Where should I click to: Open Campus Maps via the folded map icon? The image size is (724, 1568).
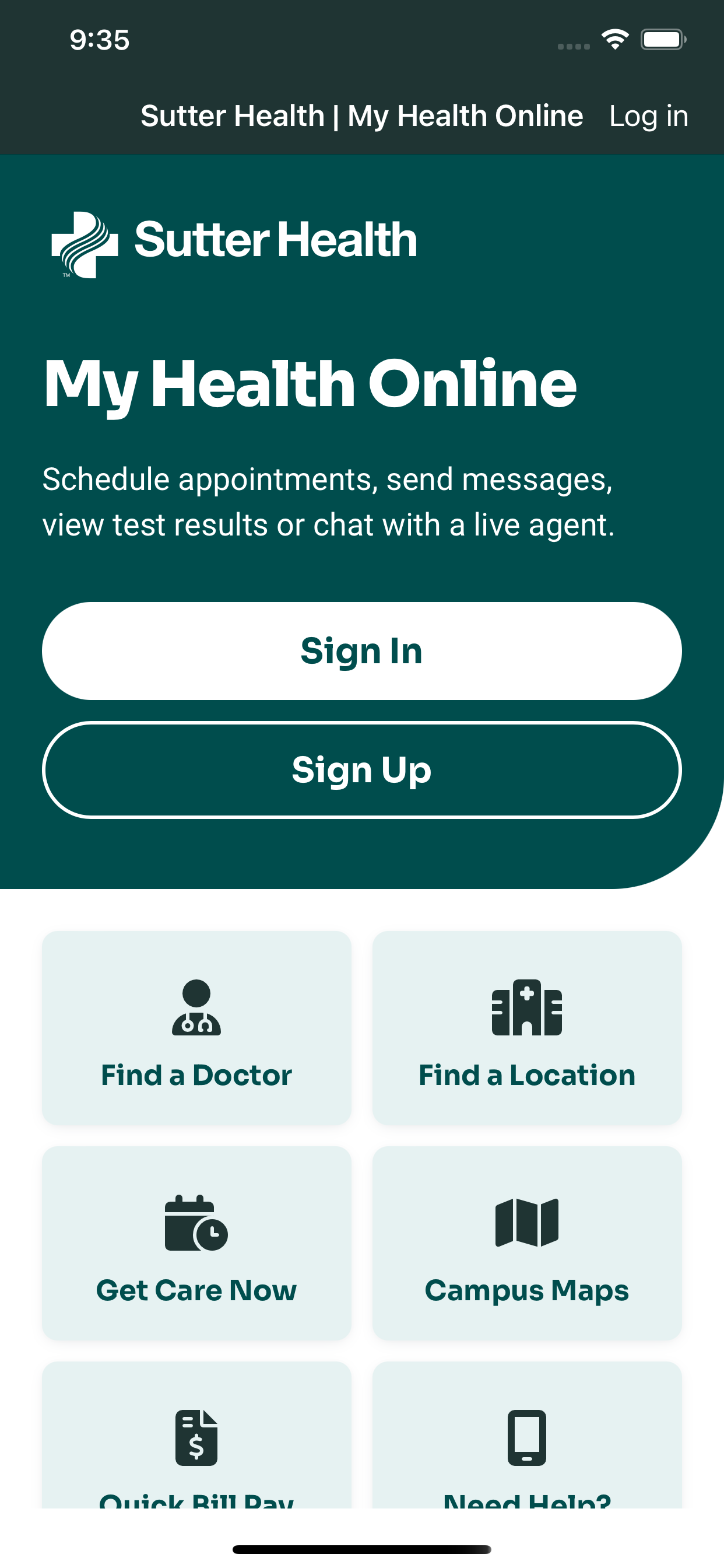click(x=527, y=1224)
